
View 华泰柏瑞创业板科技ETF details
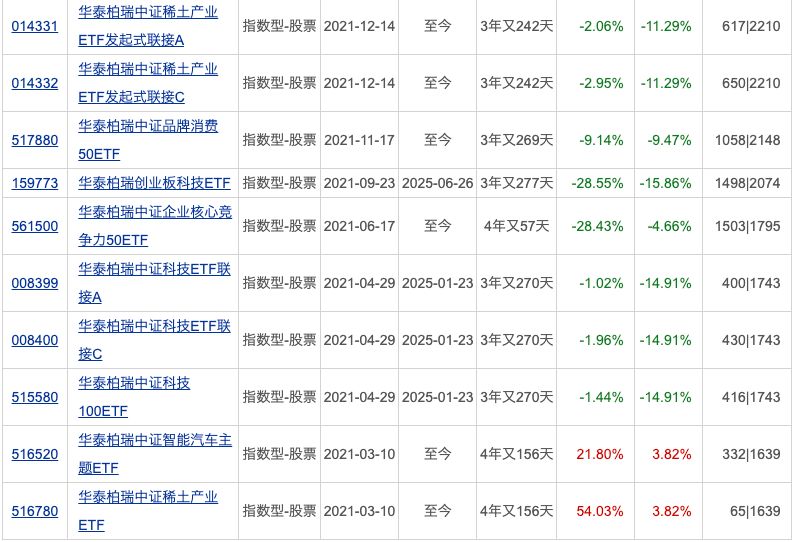(154, 183)
